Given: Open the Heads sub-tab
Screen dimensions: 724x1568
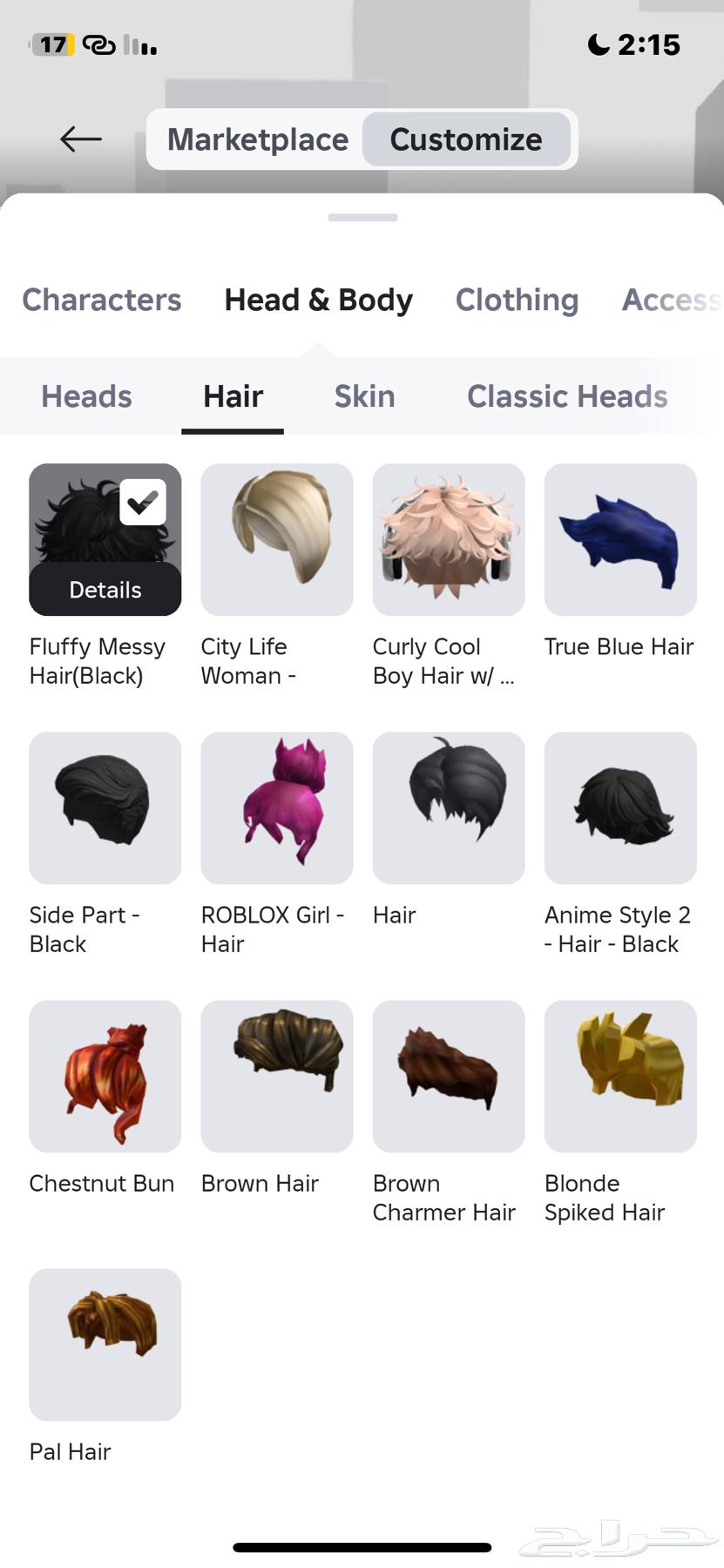Looking at the screenshot, I should pyautogui.click(x=86, y=396).
